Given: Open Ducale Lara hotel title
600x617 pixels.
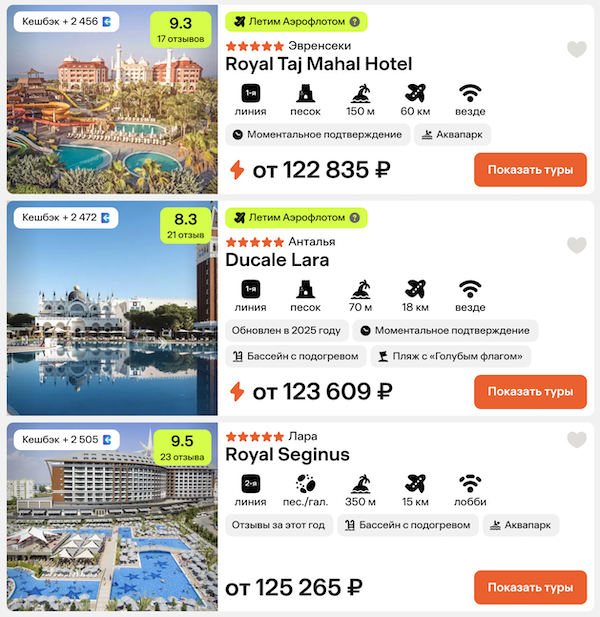Looking at the screenshot, I should point(278,260).
